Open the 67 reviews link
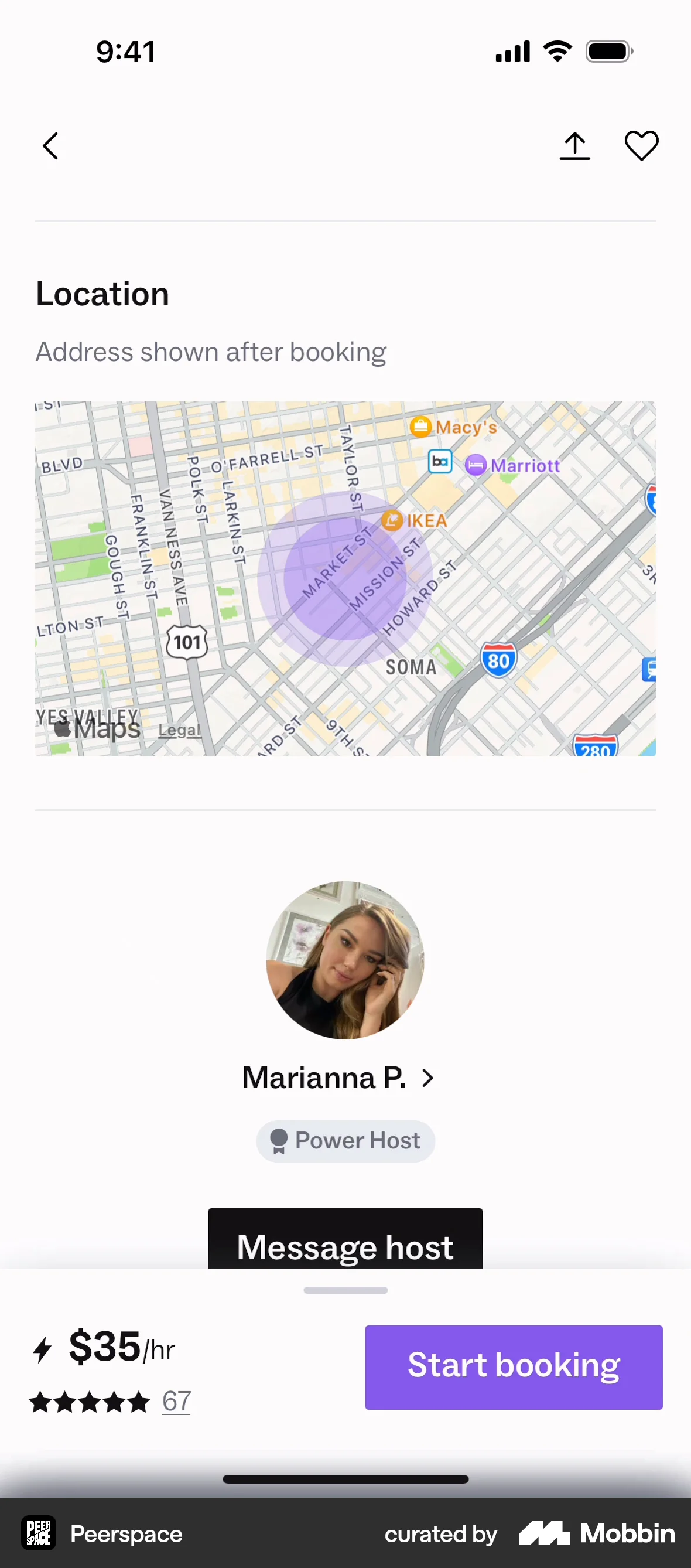 point(176,1401)
